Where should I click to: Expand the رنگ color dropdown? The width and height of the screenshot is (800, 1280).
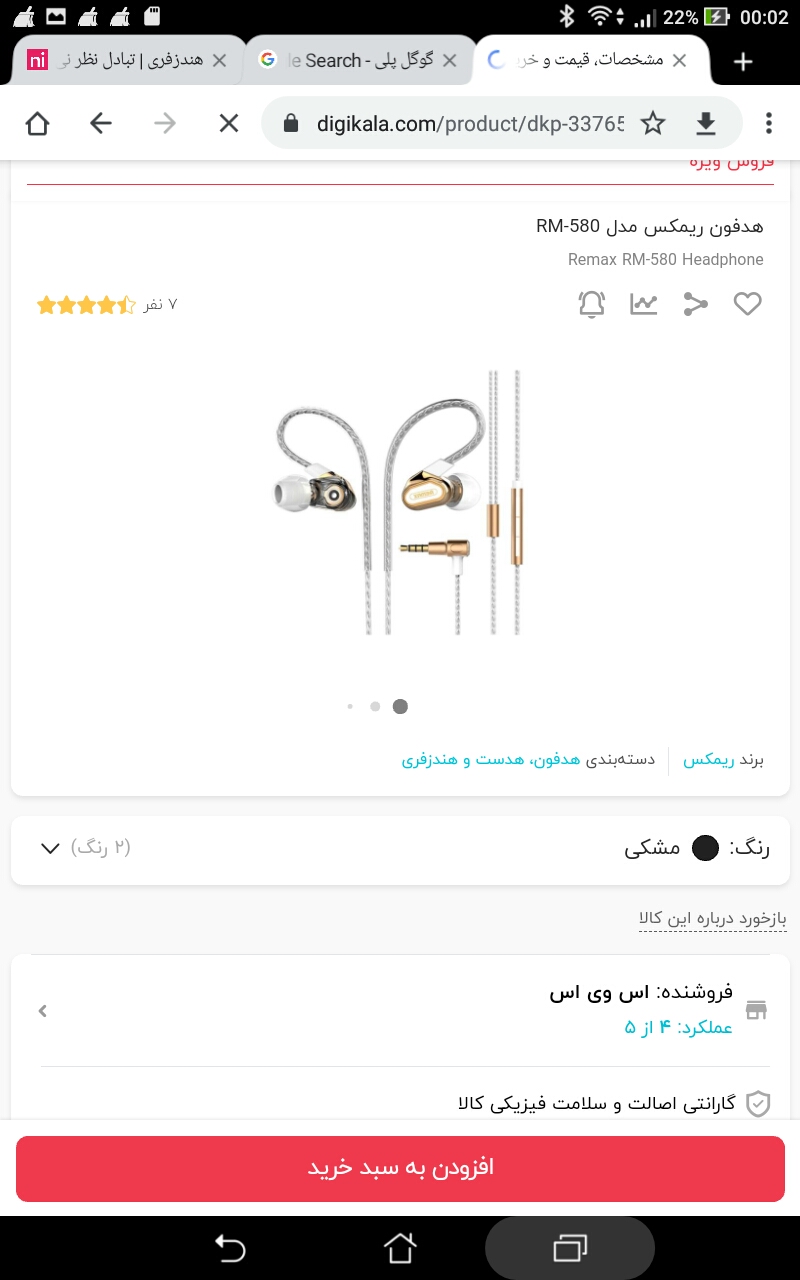[x=50, y=848]
